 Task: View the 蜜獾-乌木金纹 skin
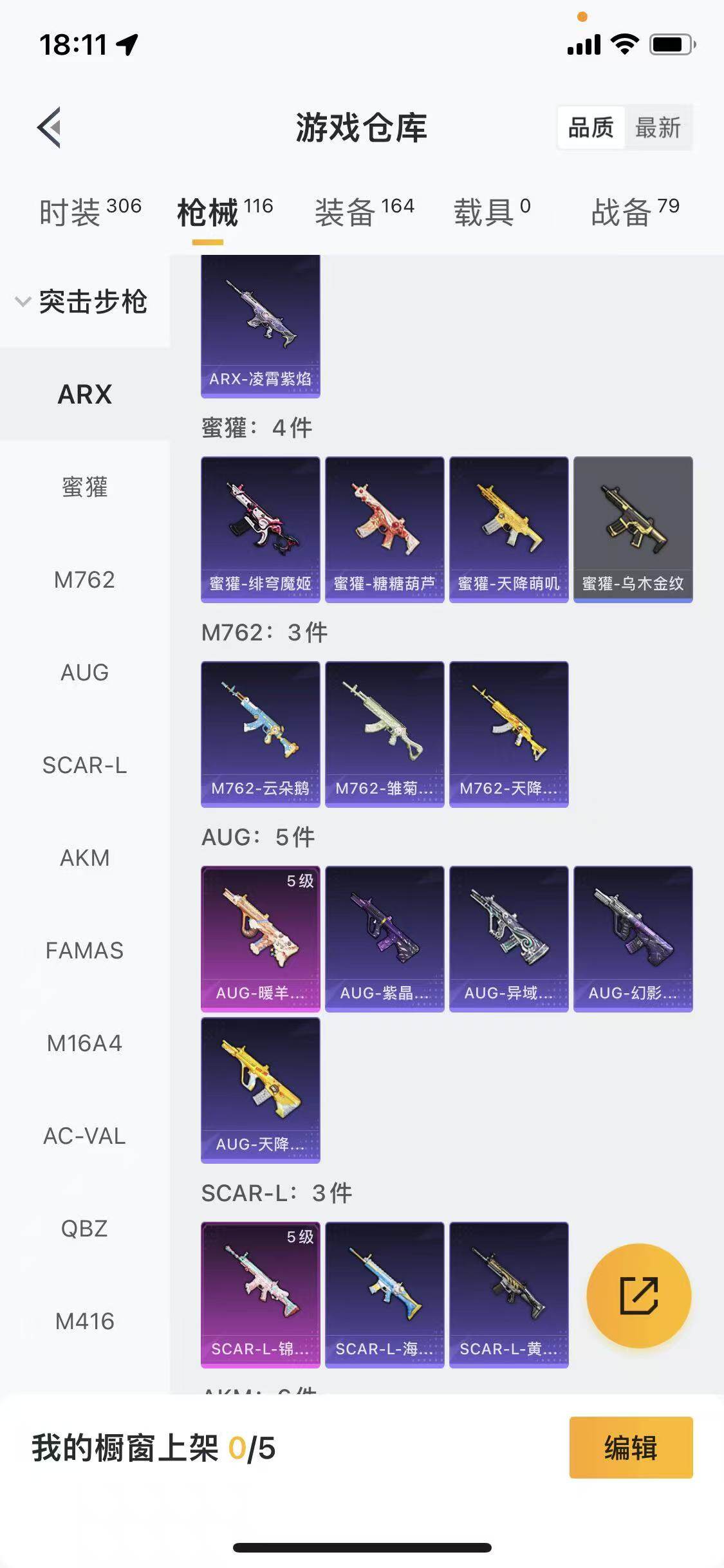[x=633, y=529]
